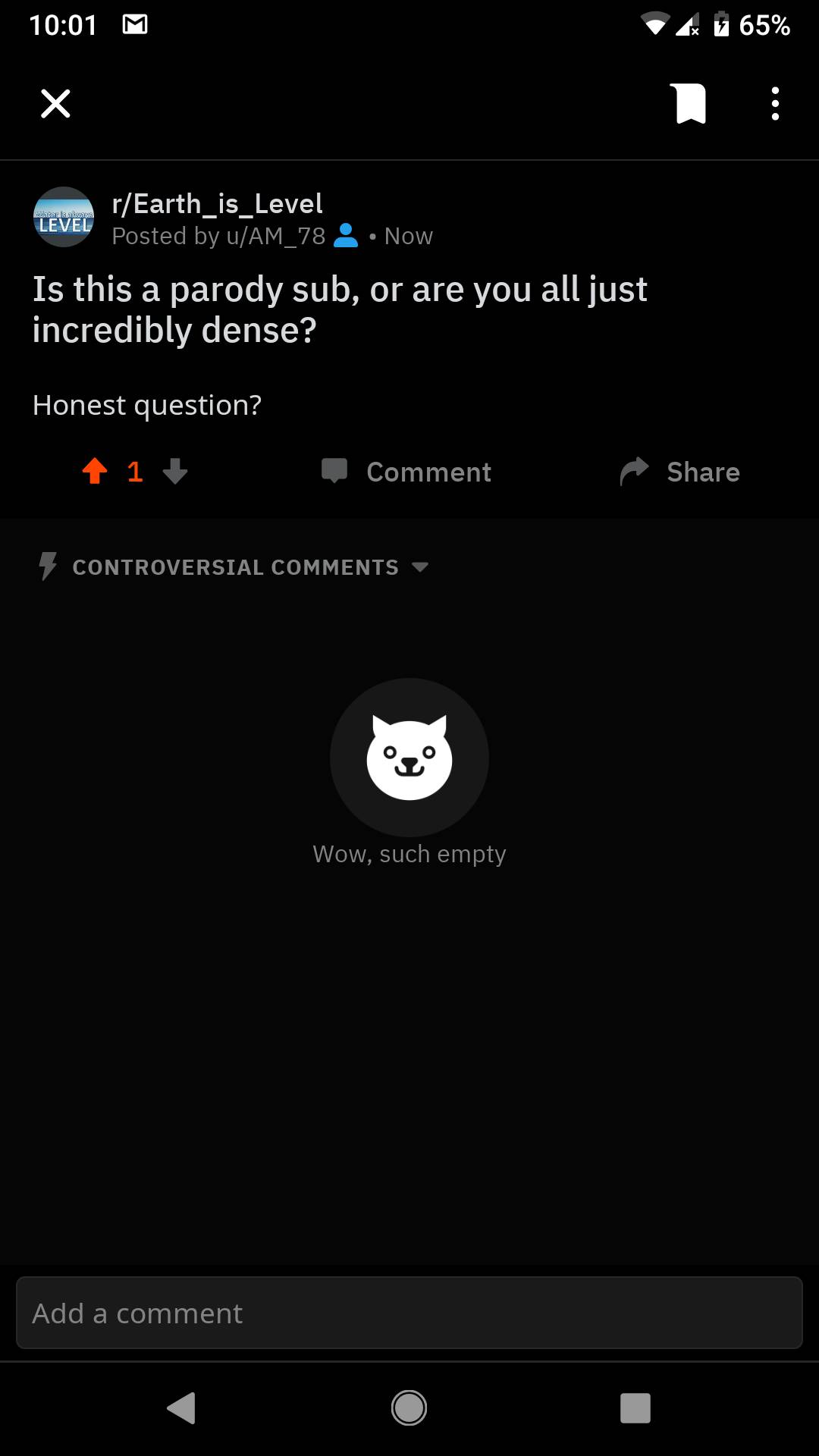Upvote the parody sub post
Viewport: 819px width, 1456px height.
click(95, 472)
